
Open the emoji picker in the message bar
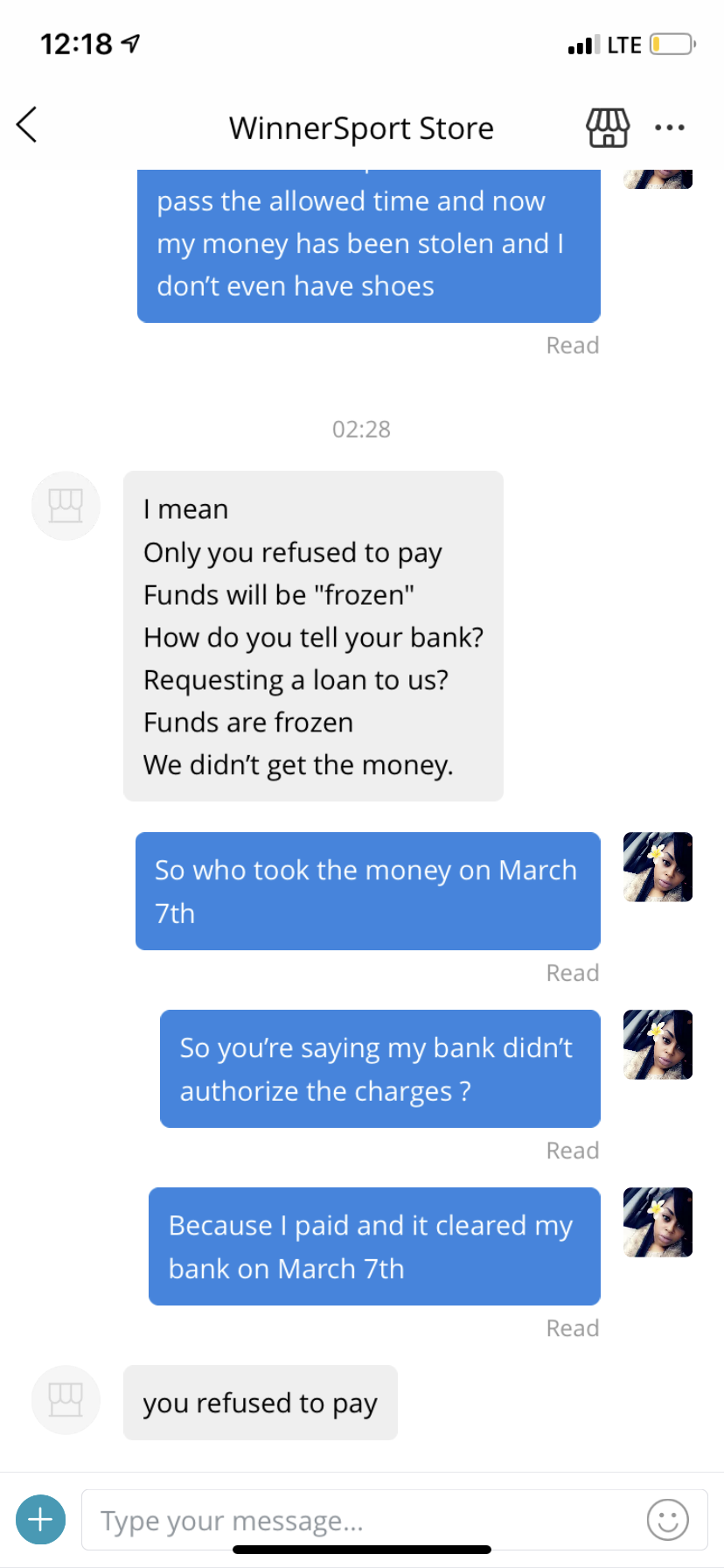pos(668,1520)
